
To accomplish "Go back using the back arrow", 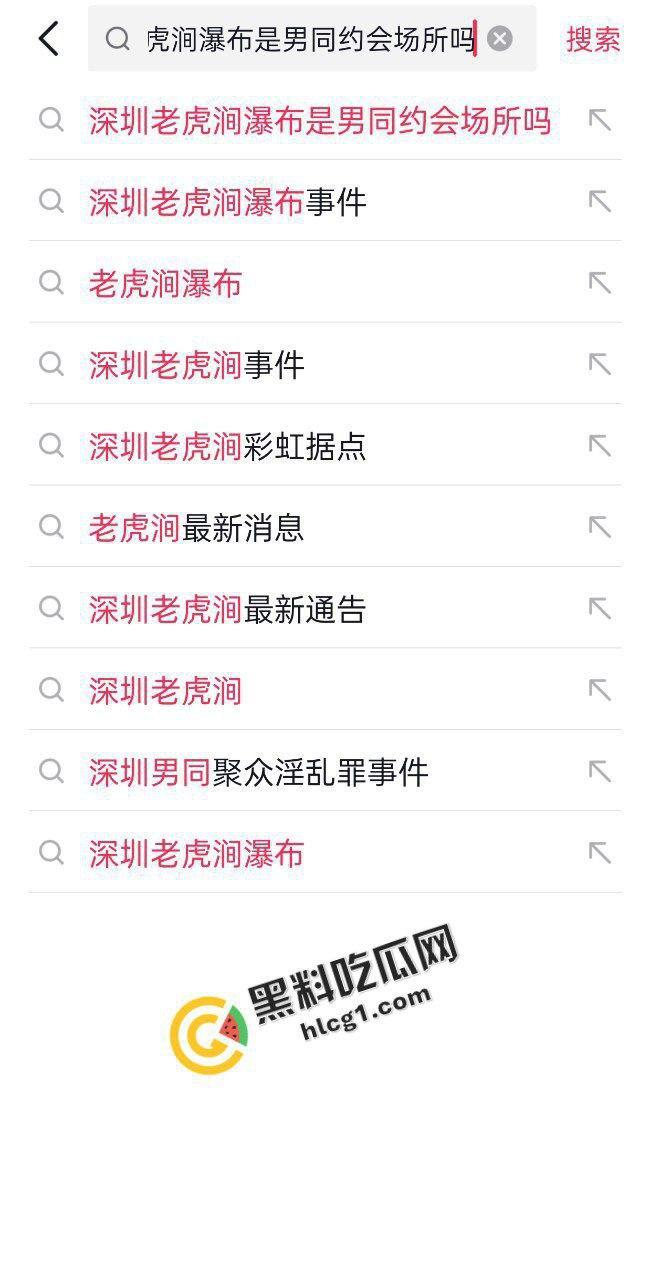I will 48,39.
